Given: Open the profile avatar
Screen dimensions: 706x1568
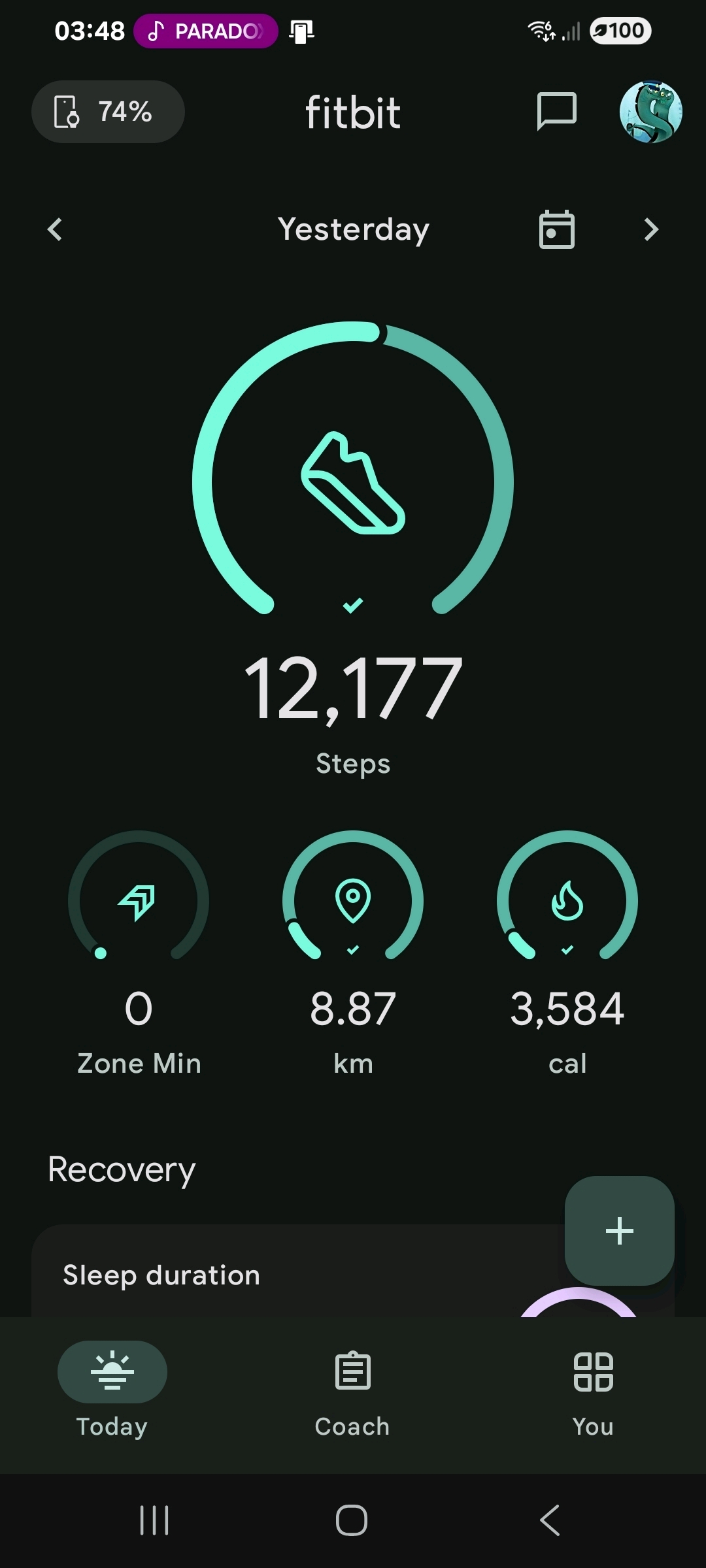Looking at the screenshot, I should (650, 112).
